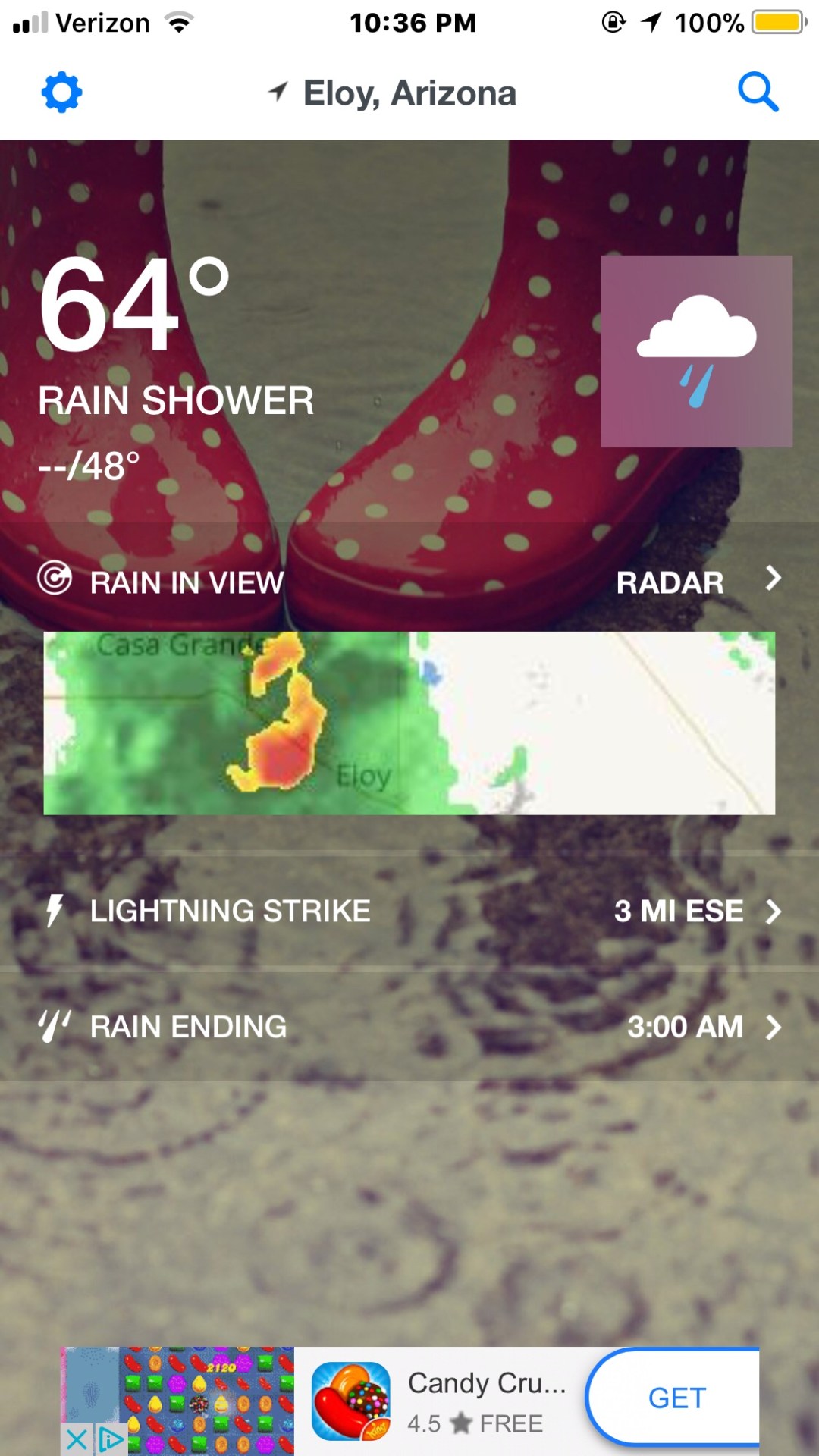Tap the rain shower weather icon
This screenshot has height=1456, width=819.
click(696, 351)
